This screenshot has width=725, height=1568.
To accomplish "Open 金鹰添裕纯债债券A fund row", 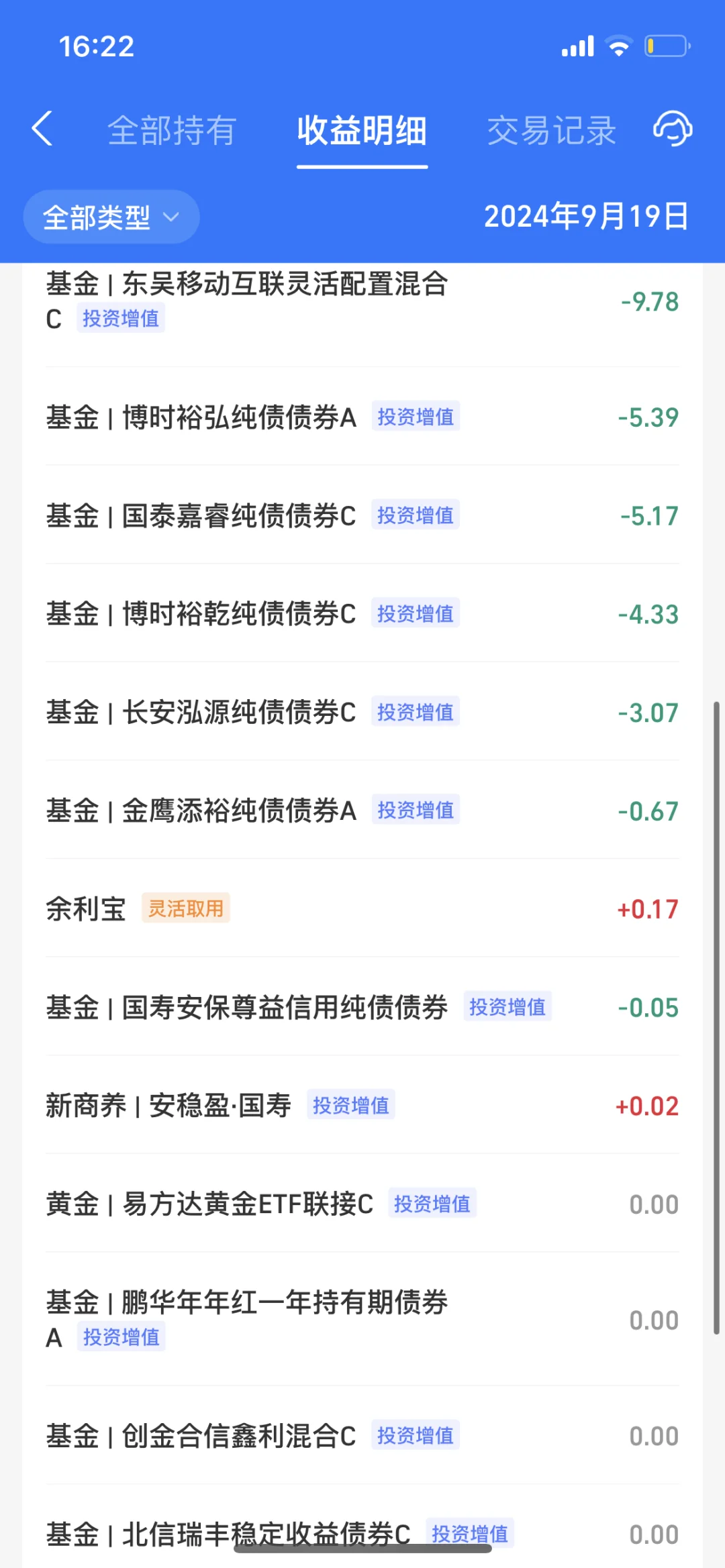I will click(x=362, y=811).
